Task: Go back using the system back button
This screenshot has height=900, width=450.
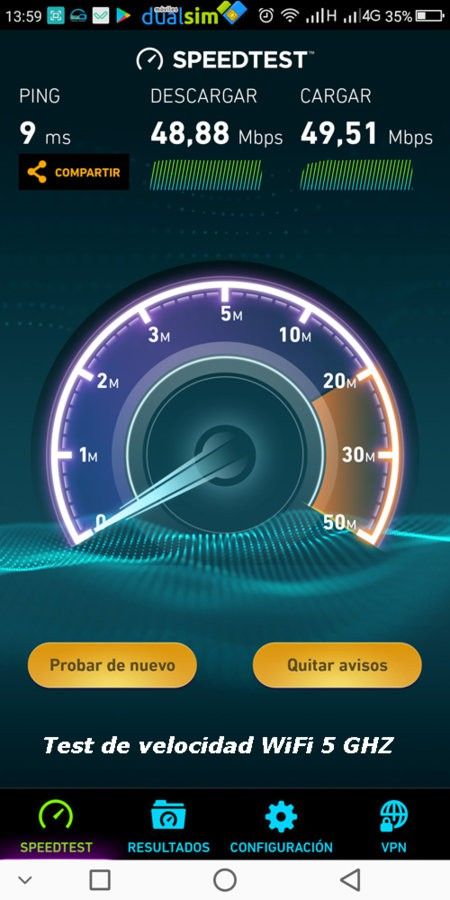Action: pos(350,879)
